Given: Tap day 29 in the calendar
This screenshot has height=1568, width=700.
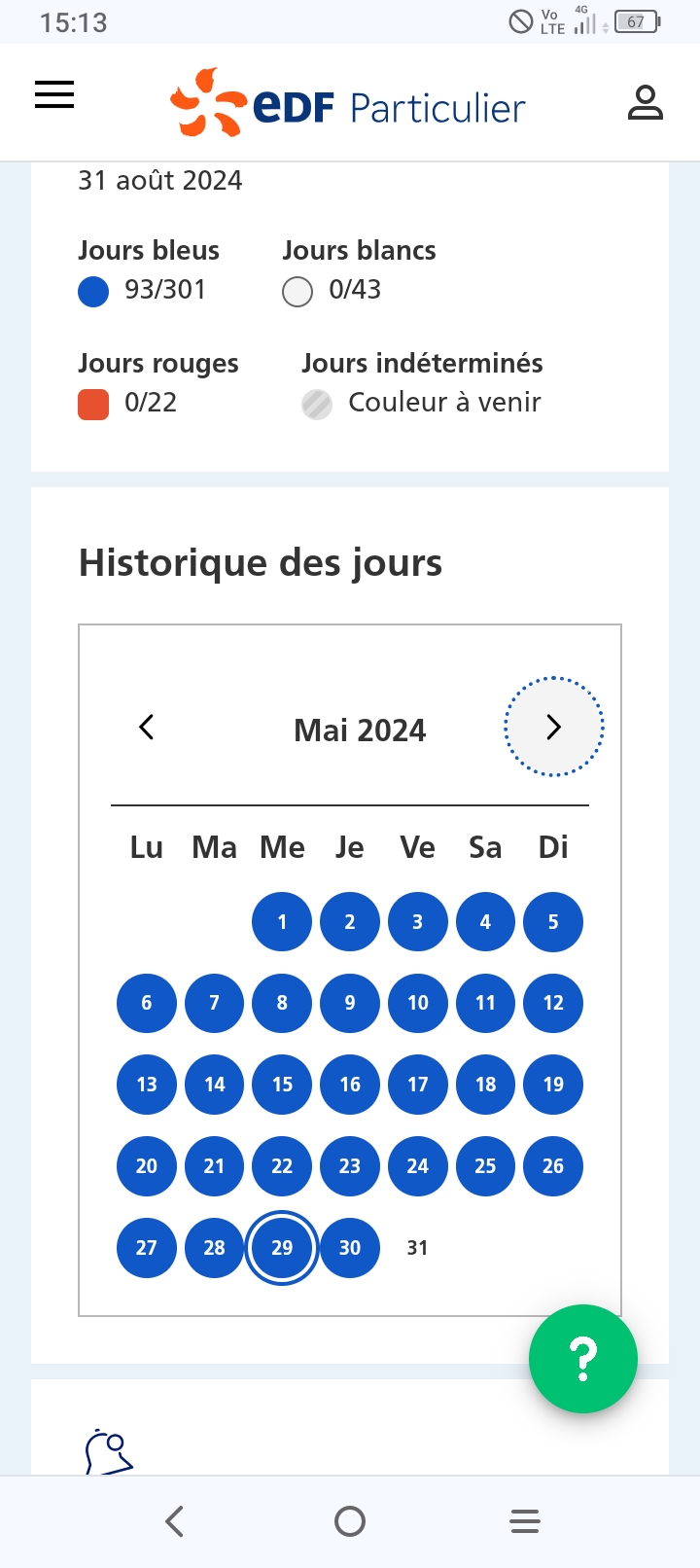Looking at the screenshot, I should click(x=282, y=1248).
